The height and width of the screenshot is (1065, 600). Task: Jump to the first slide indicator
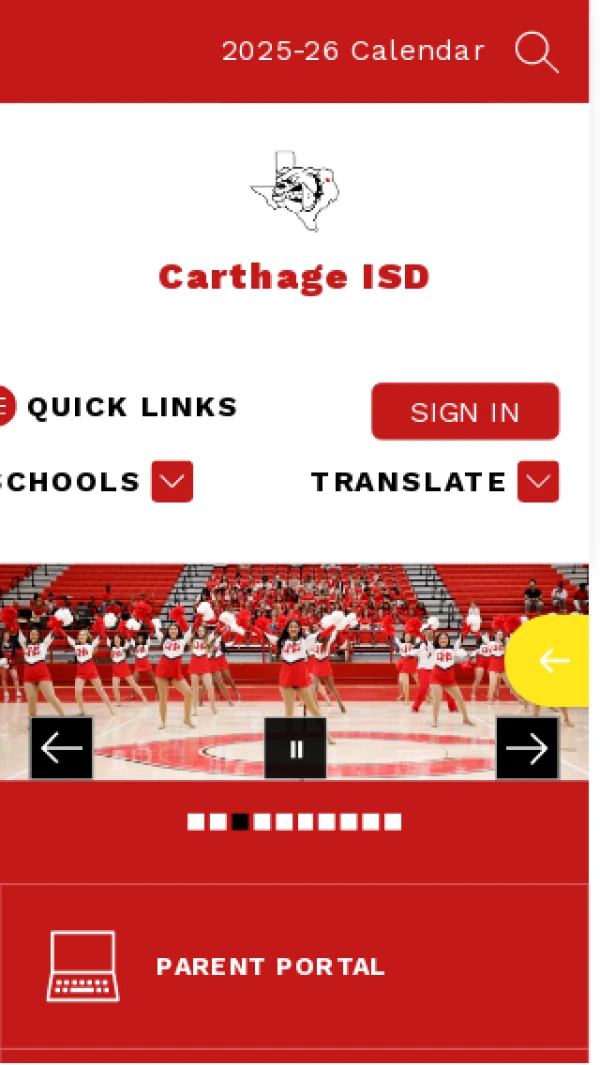pos(196,822)
